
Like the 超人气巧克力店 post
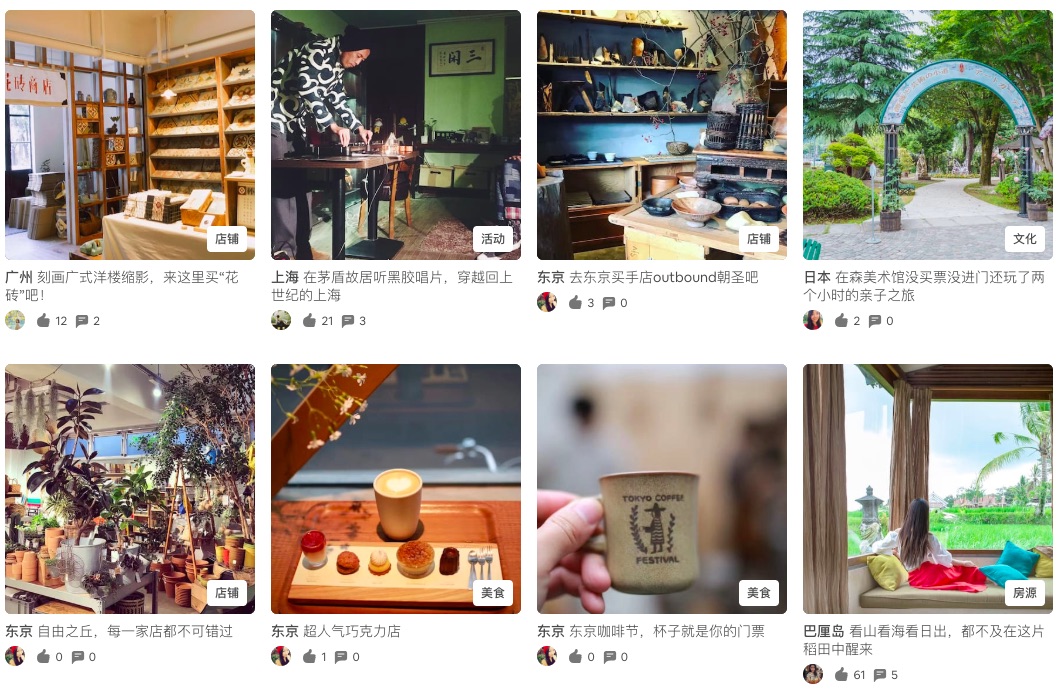[309, 656]
